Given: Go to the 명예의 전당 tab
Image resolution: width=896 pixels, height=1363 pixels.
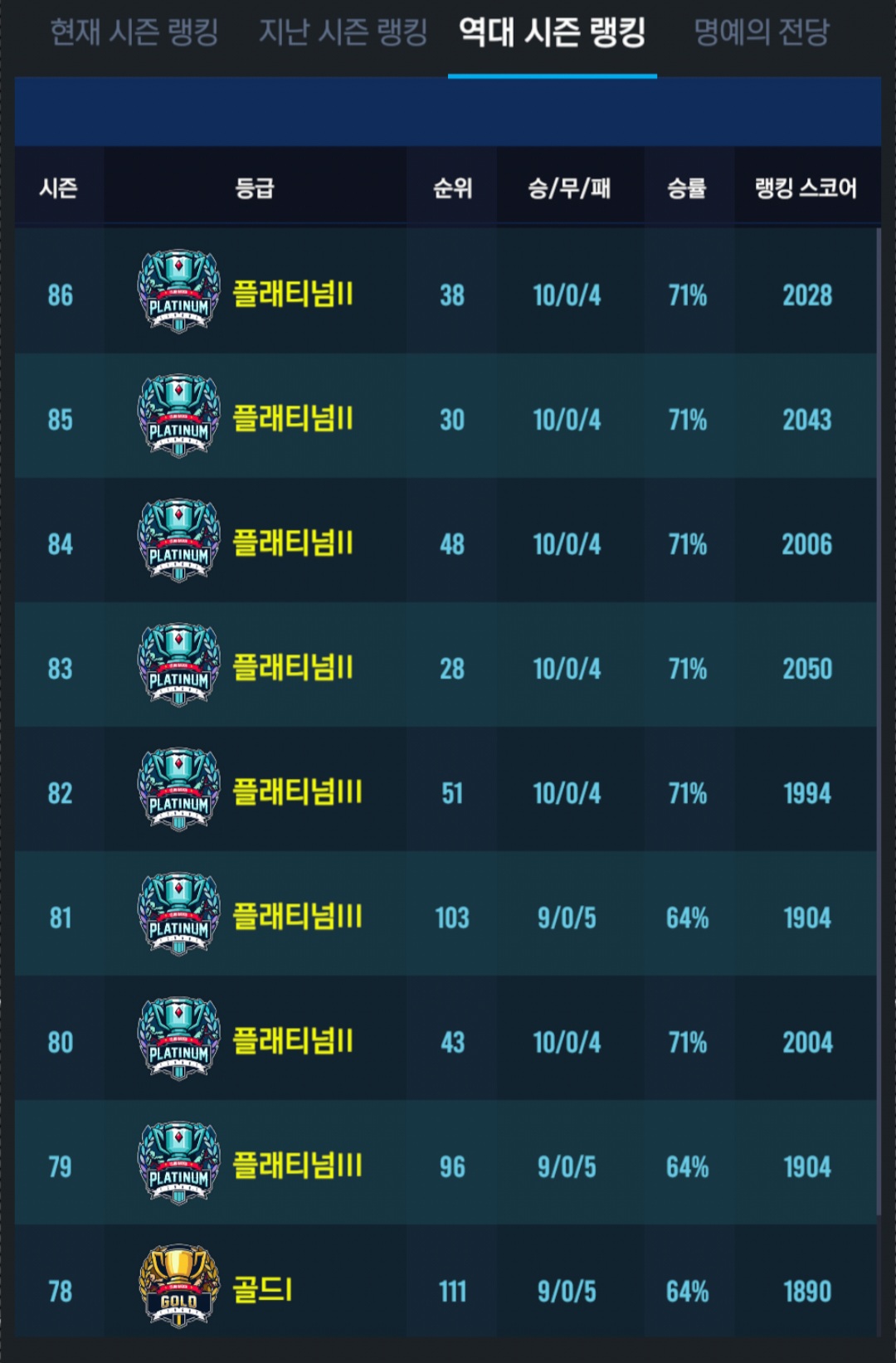Looking at the screenshot, I should (762, 32).
